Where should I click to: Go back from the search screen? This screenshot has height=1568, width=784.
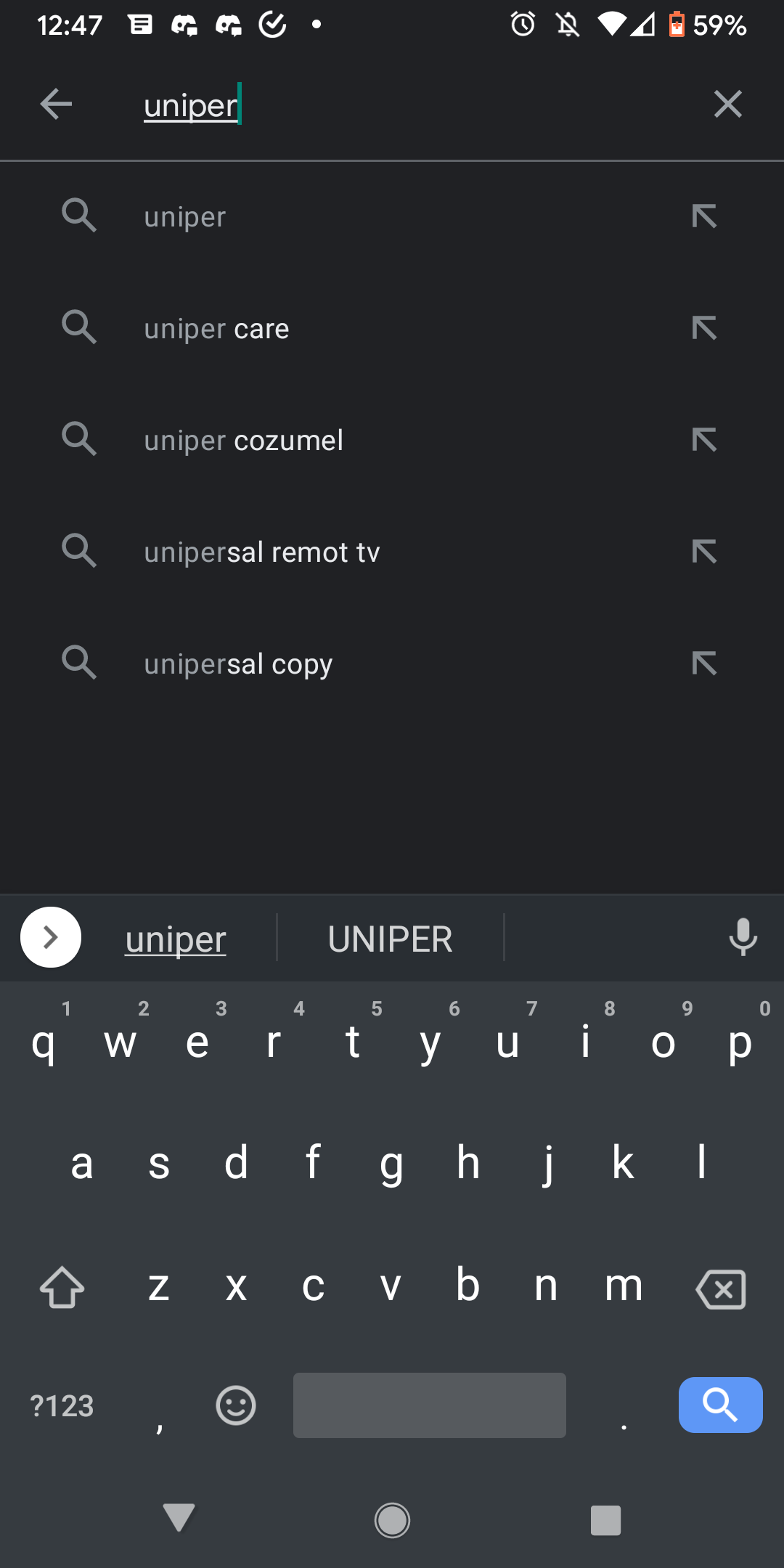pos(56,105)
